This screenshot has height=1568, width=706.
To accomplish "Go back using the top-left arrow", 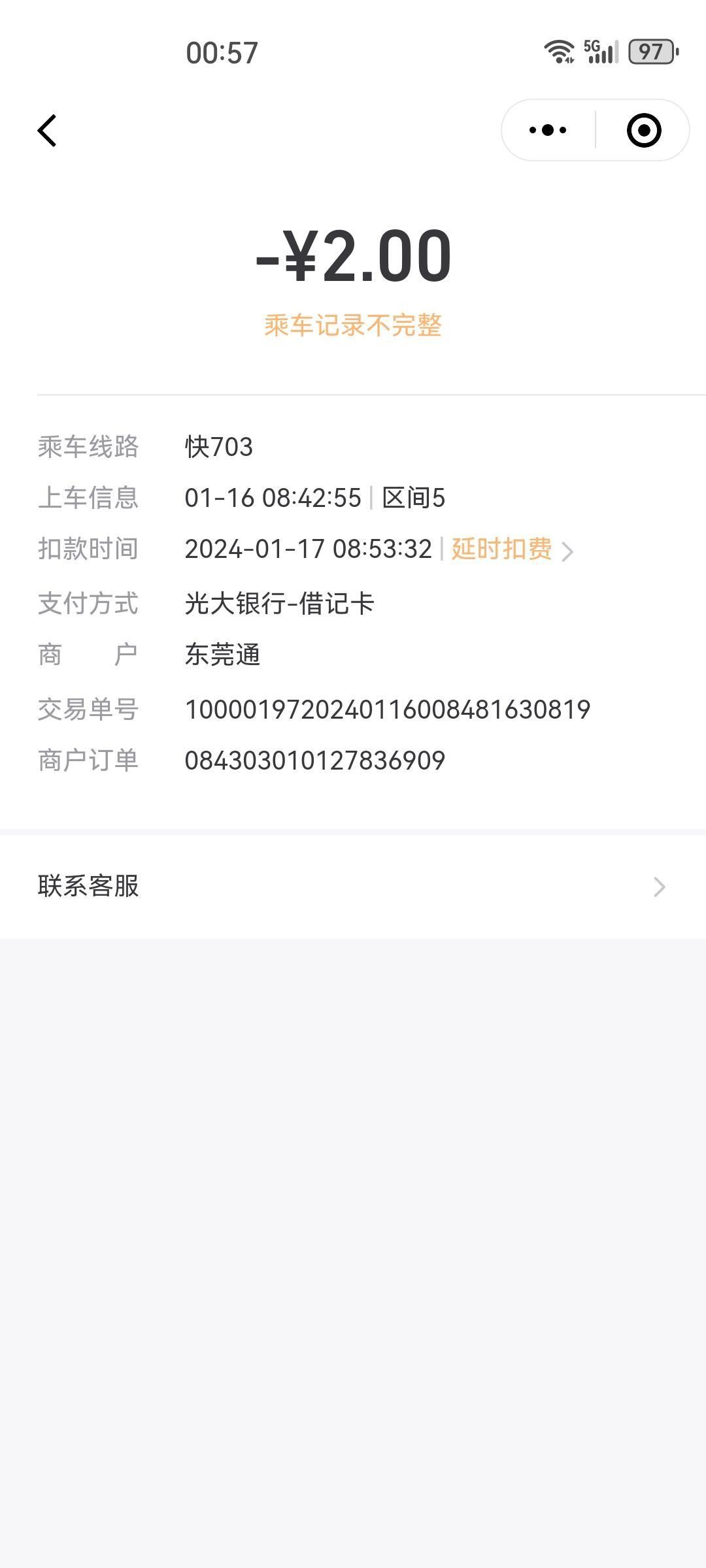I will pyautogui.click(x=47, y=131).
